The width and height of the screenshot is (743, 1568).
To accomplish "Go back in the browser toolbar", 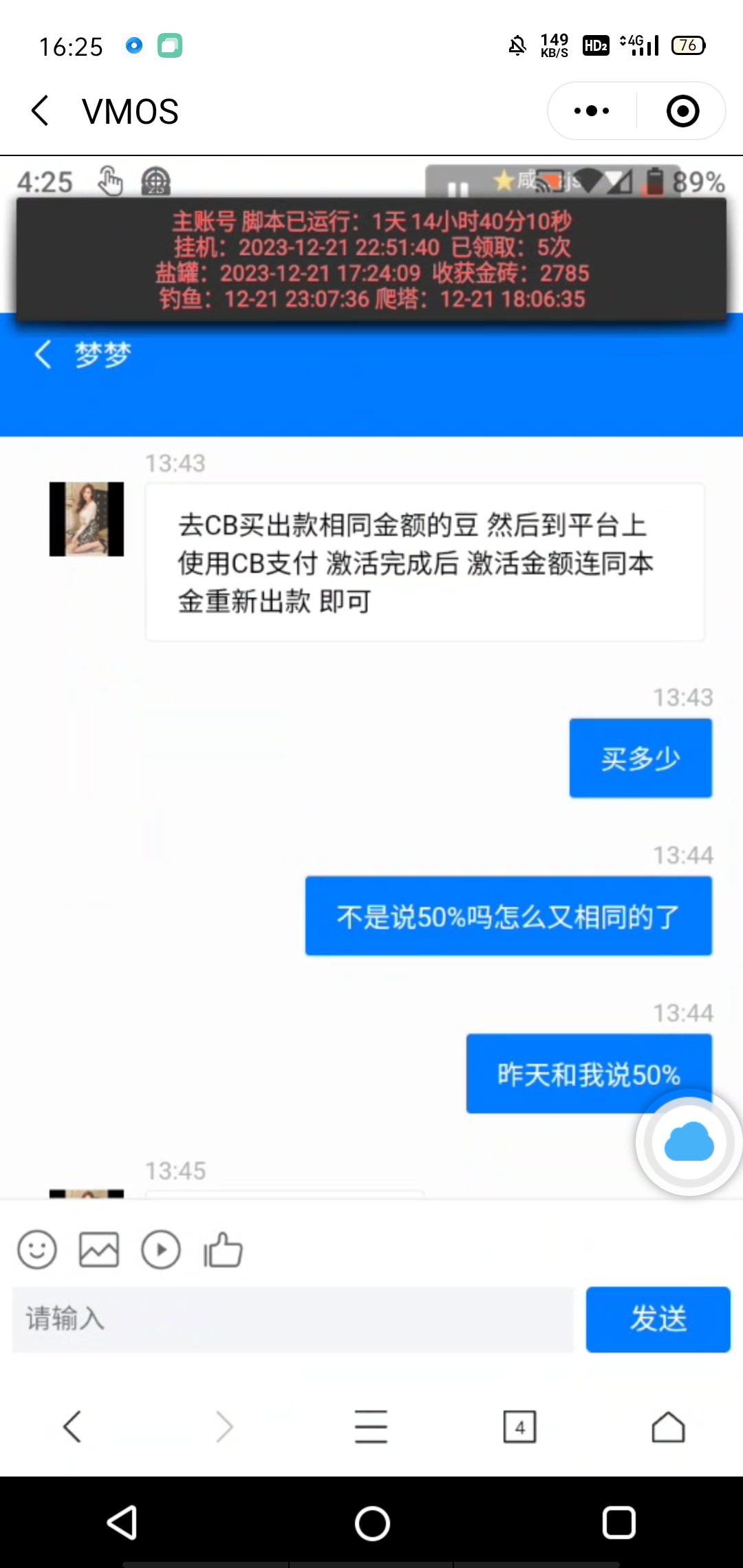I will [x=72, y=1426].
